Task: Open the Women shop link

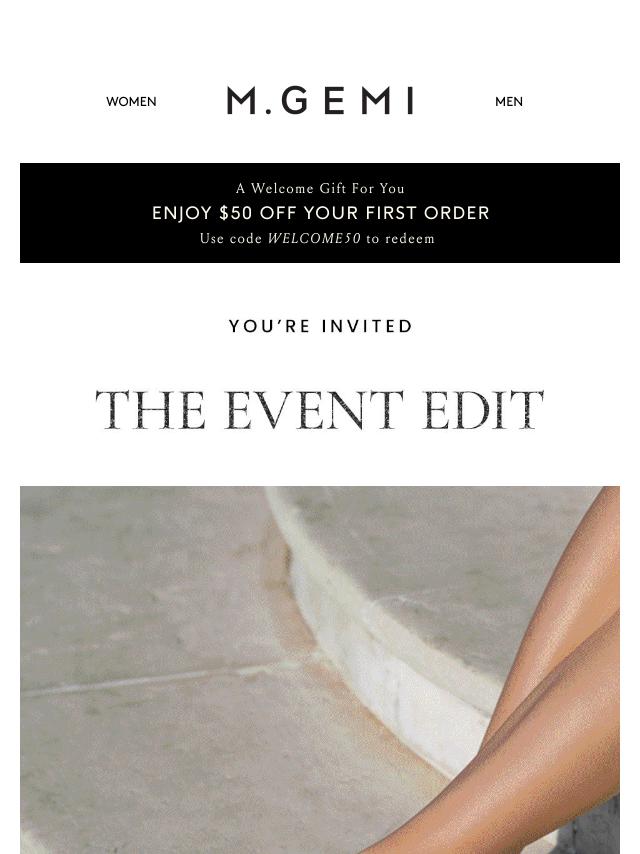Action: 131,102
